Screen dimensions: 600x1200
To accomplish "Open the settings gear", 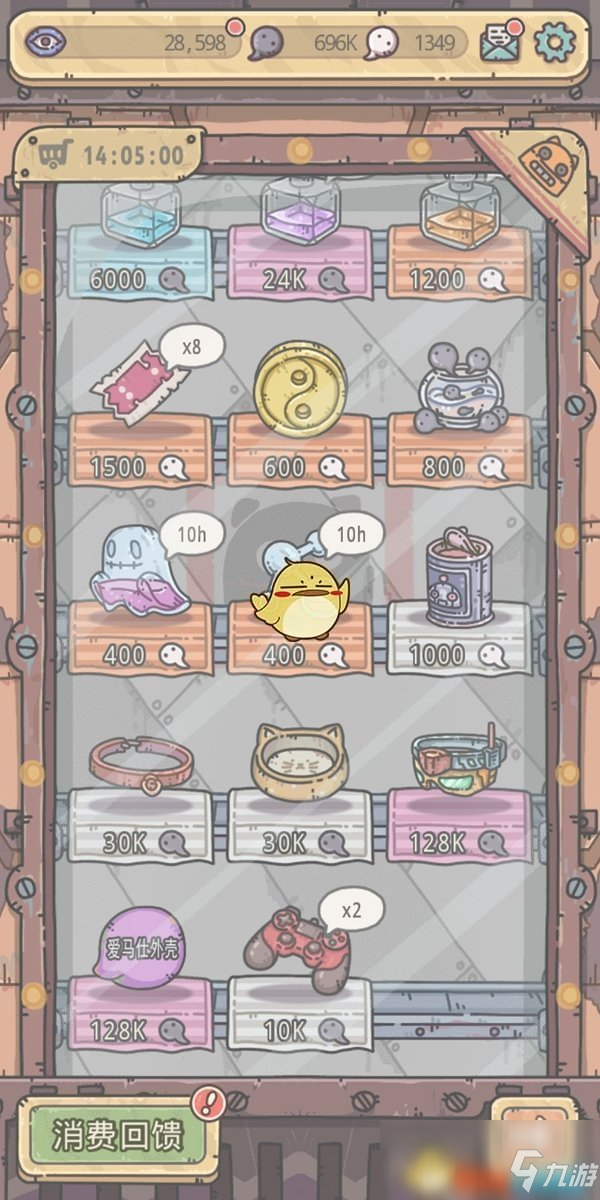I will pos(554,41).
